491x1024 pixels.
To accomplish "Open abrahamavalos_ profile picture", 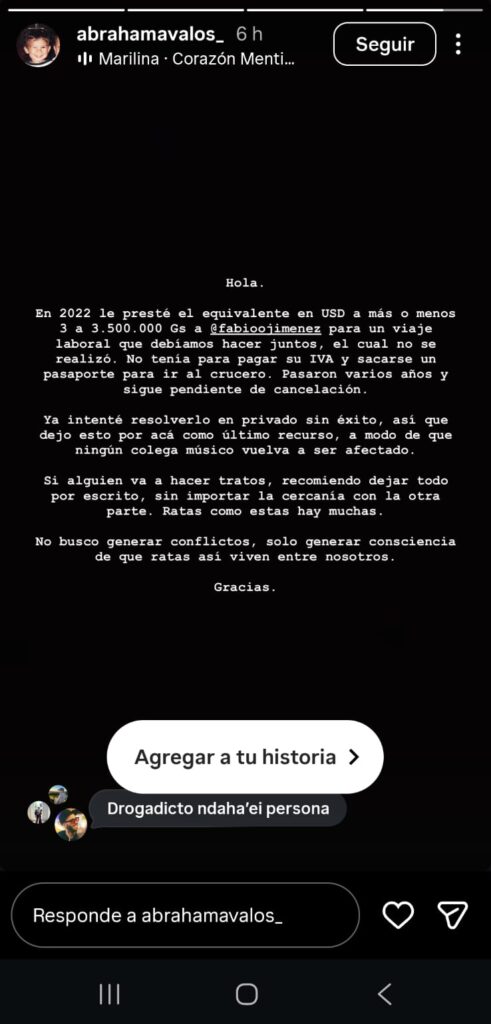I will [38, 45].
